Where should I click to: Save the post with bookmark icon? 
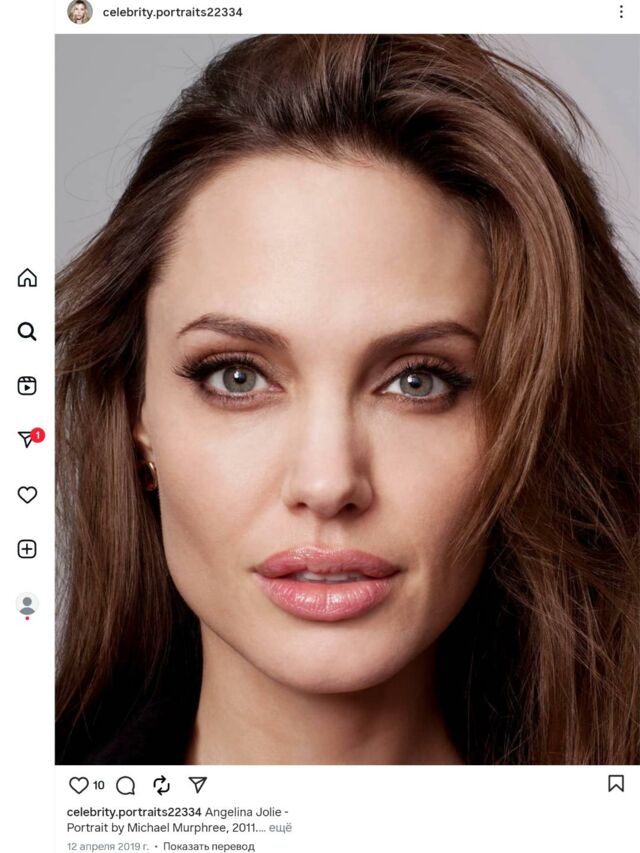coord(616,783)
